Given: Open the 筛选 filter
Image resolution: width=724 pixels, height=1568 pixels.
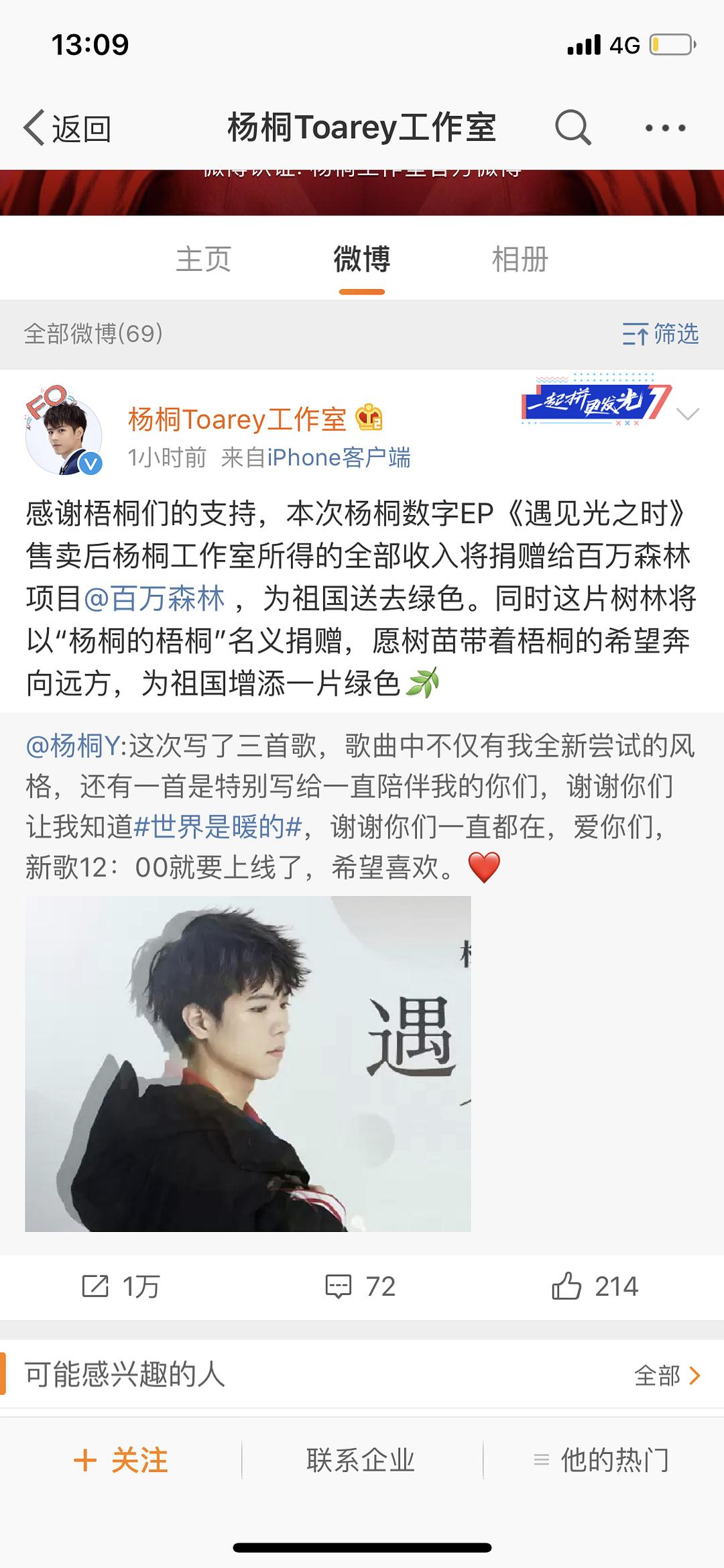Looking at the screenshot, I should click(660, 333).
